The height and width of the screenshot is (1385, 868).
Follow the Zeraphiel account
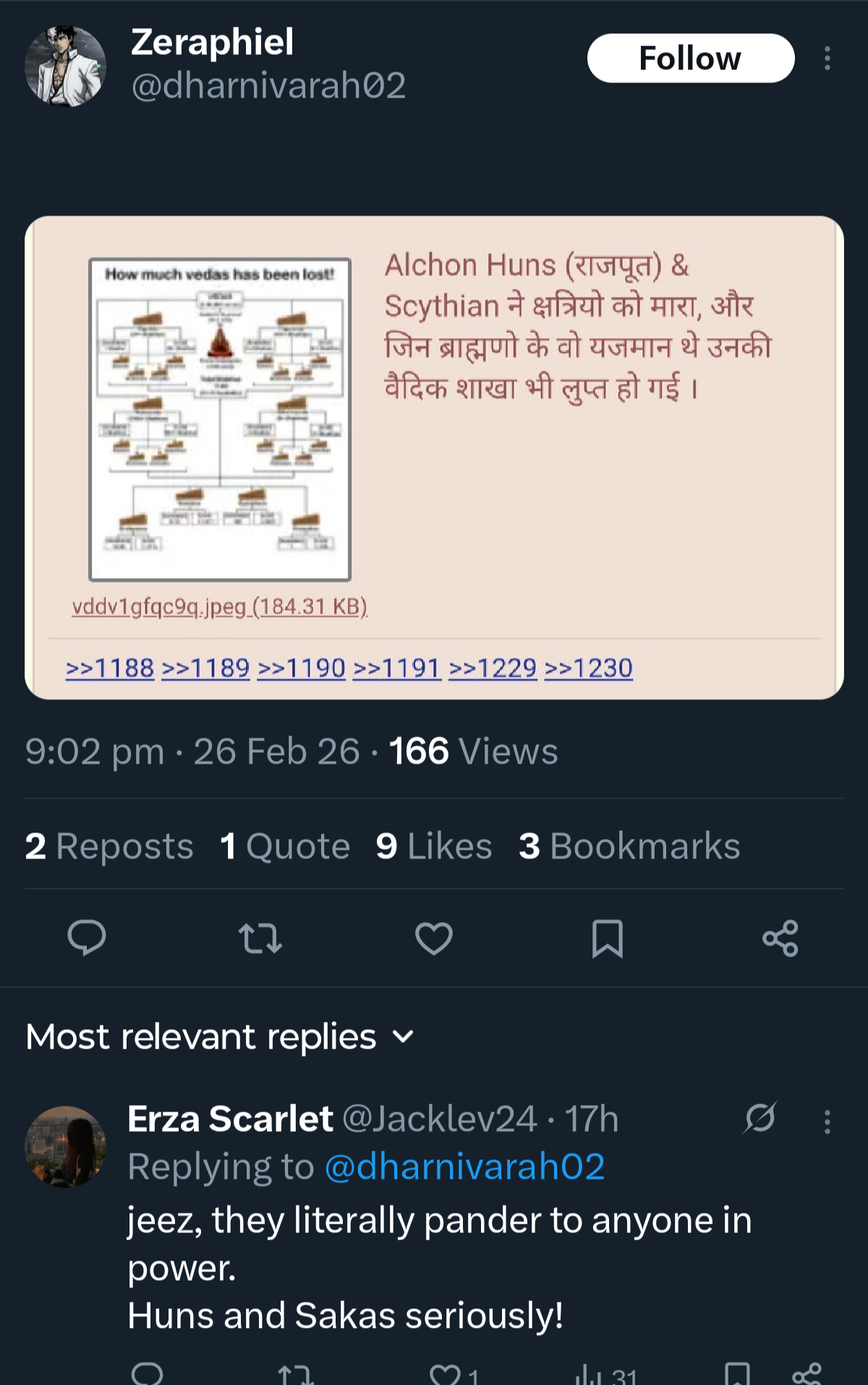(690, 58)
